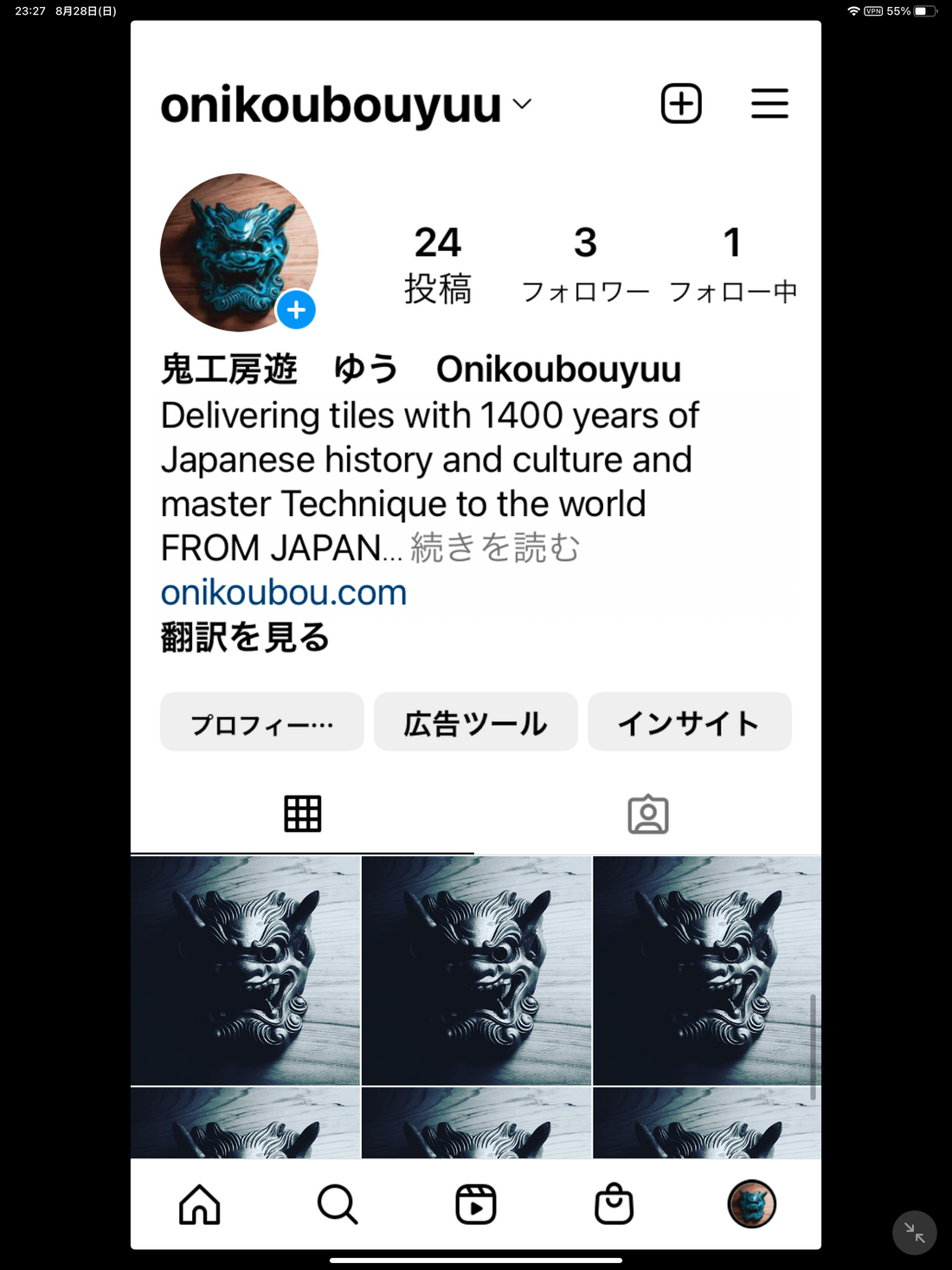
Task: Open the create new post icon
Action: tap(681, 104)
